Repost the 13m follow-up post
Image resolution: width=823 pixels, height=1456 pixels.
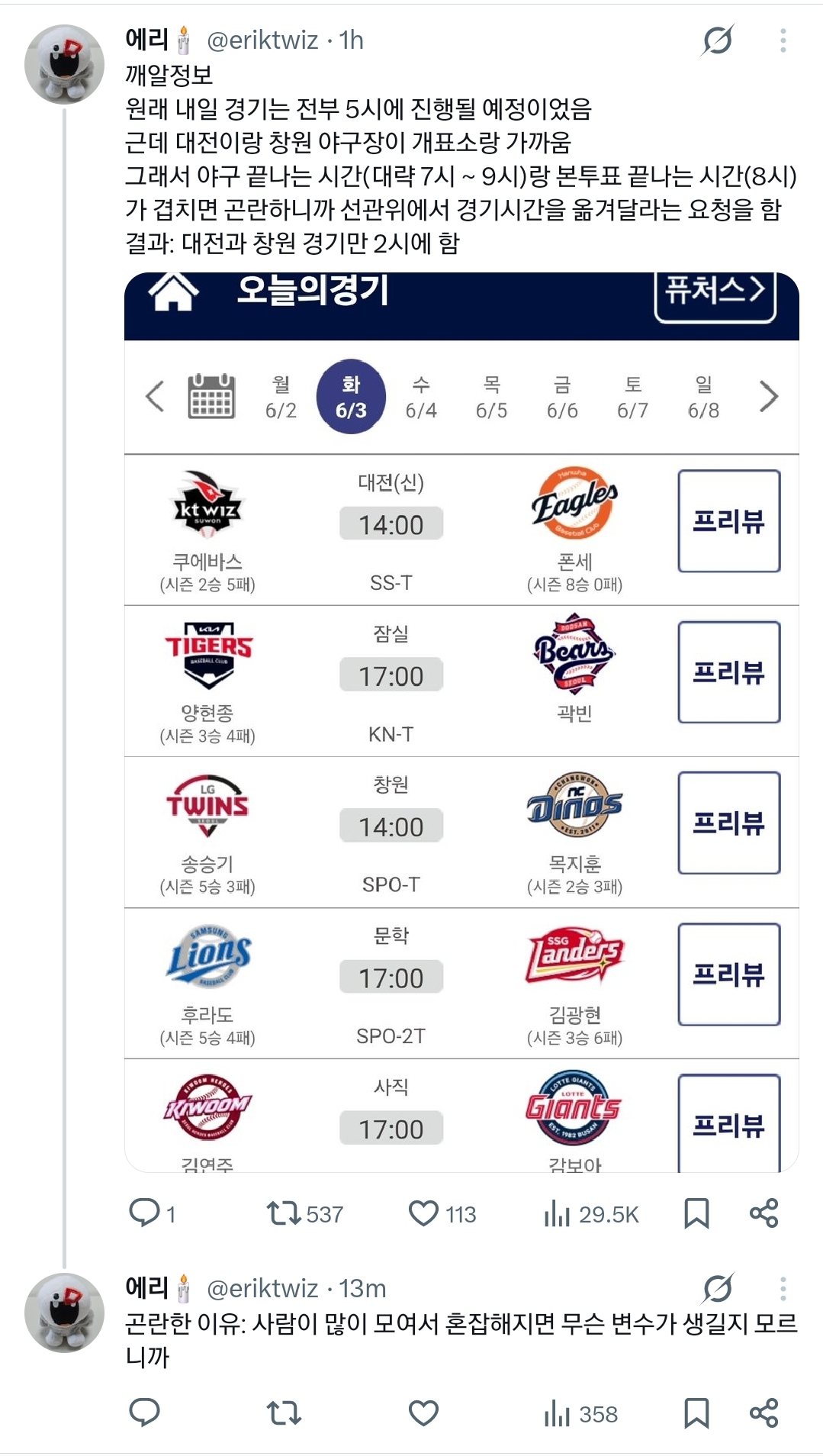[x=284, y=1413]
